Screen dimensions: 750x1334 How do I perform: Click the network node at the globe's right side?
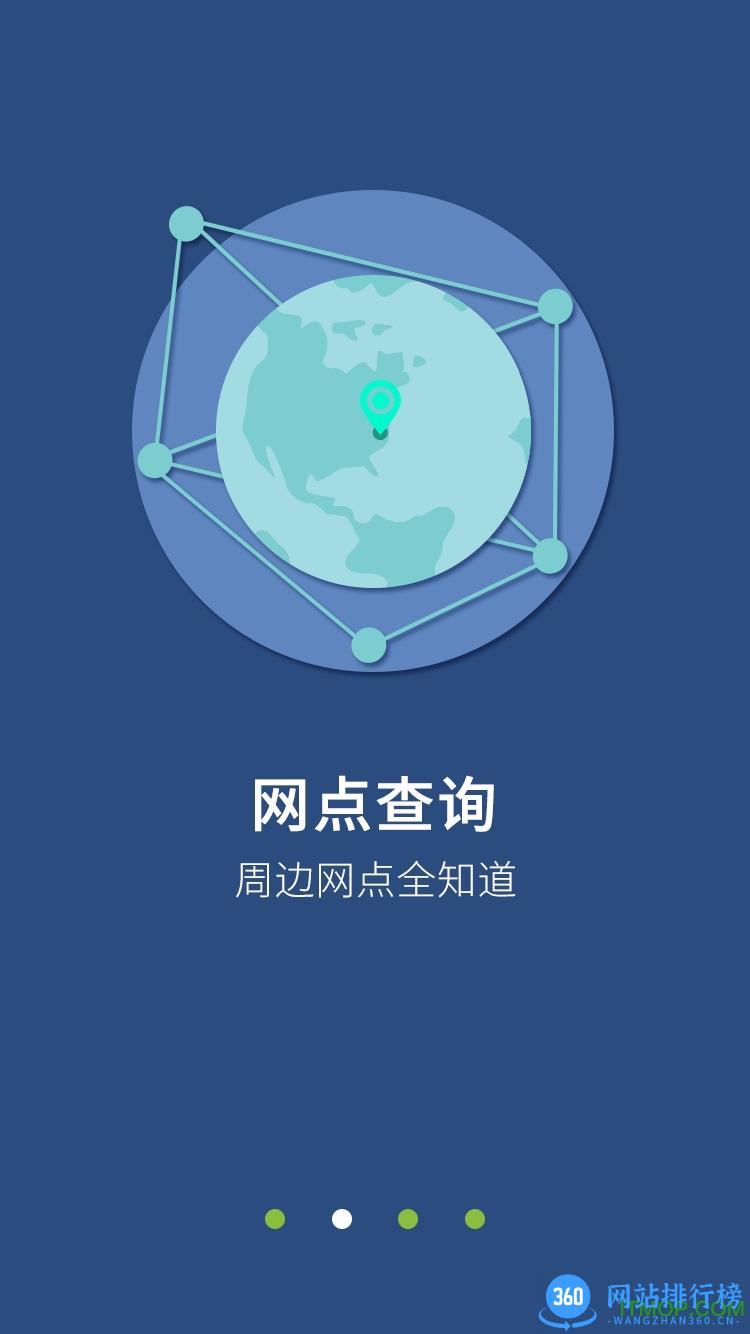(x=554, y=305)
